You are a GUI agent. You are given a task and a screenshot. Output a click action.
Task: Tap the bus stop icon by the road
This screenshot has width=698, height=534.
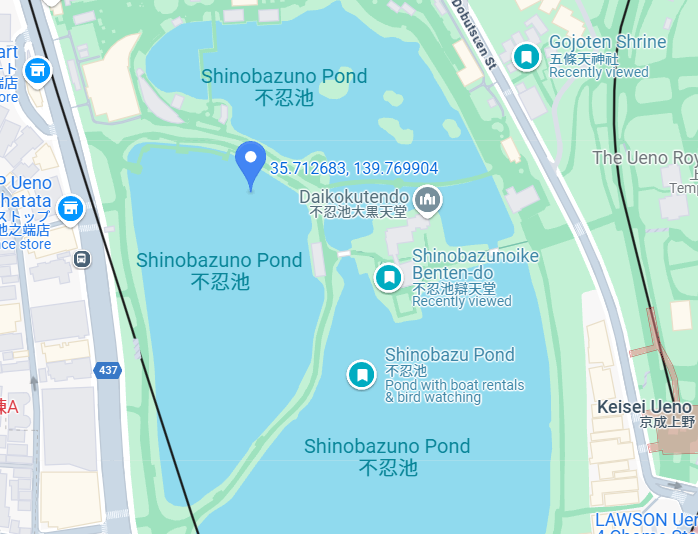pyautogui.click(x=82, y=259)
